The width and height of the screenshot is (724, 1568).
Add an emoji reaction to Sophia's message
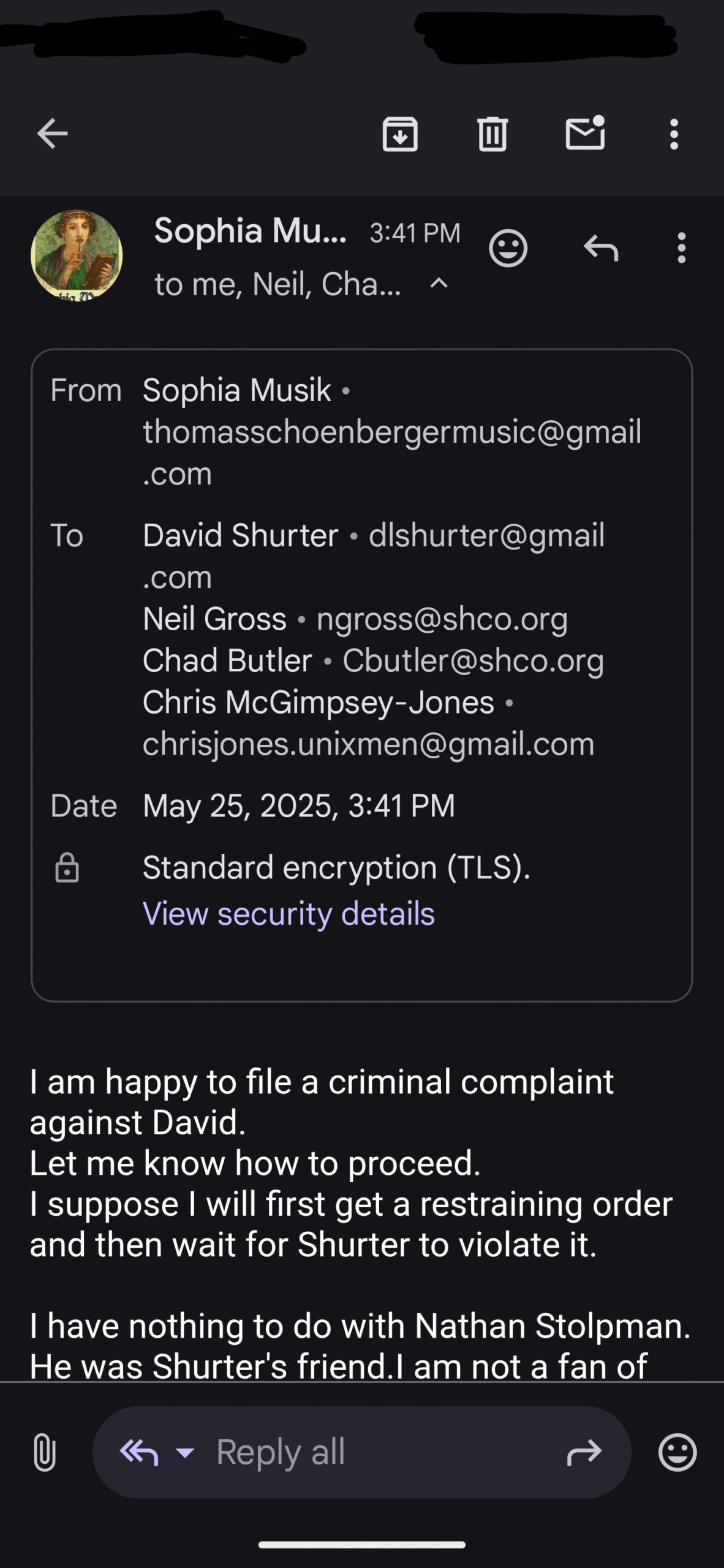coord(508,248)
